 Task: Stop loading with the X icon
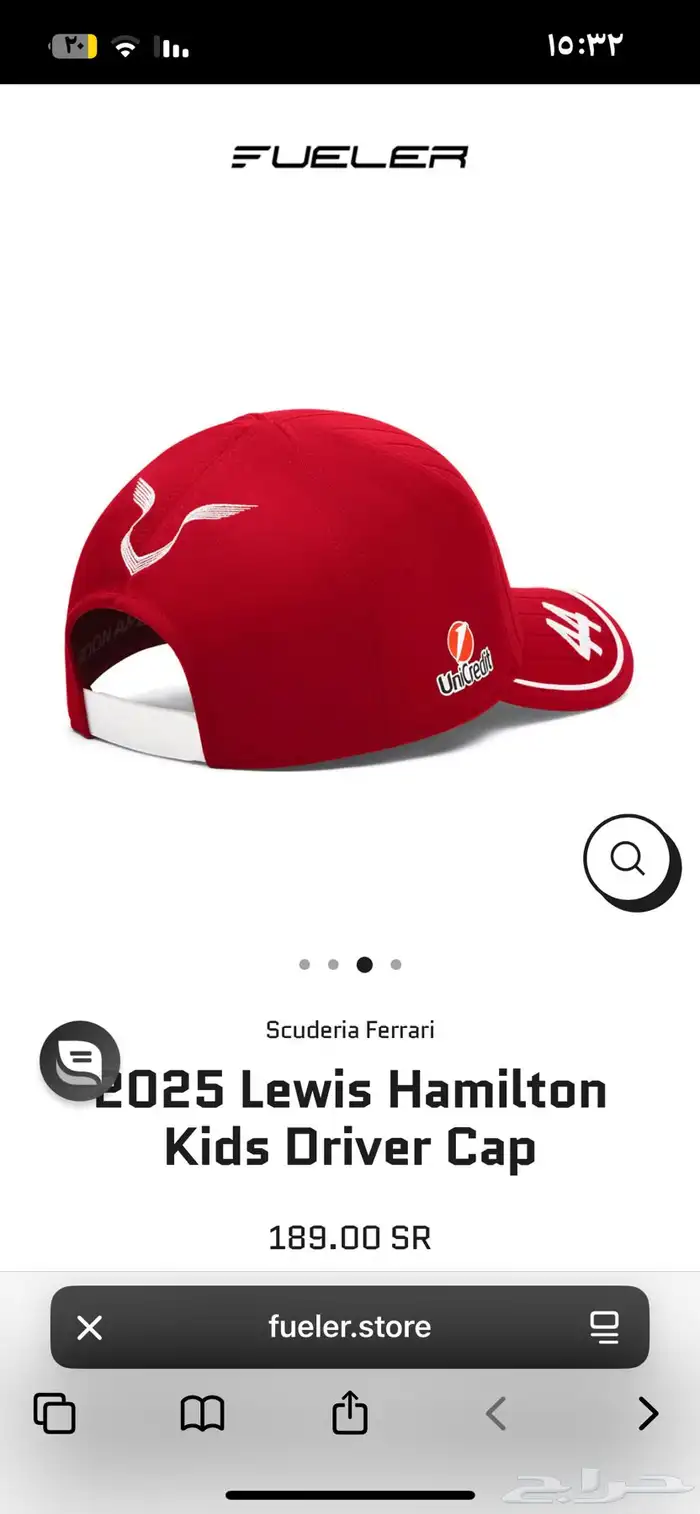tap(90, 1328)
